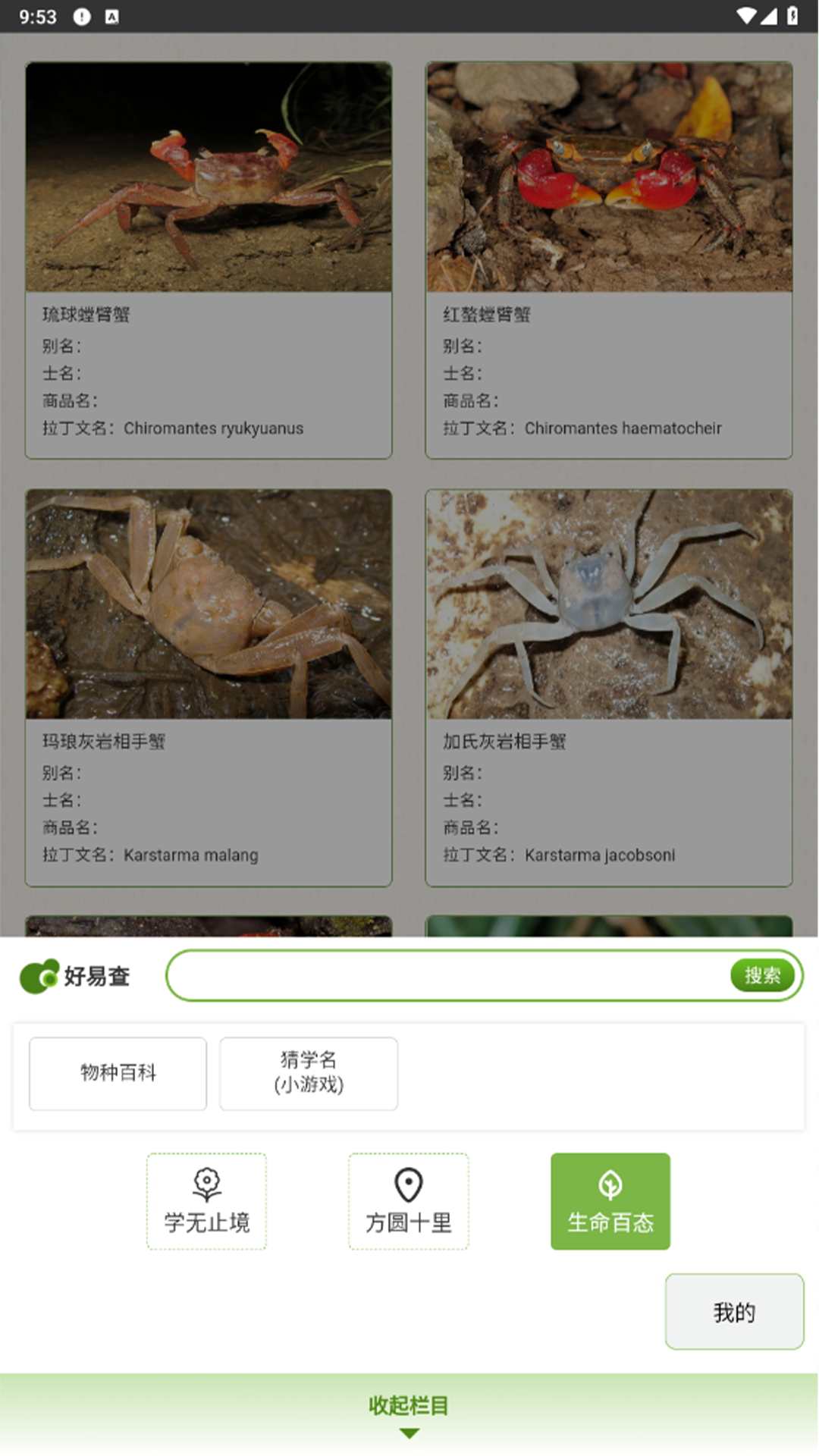Switch to the 学无止境 section
819x1456 pixels.
point(206,1201)
